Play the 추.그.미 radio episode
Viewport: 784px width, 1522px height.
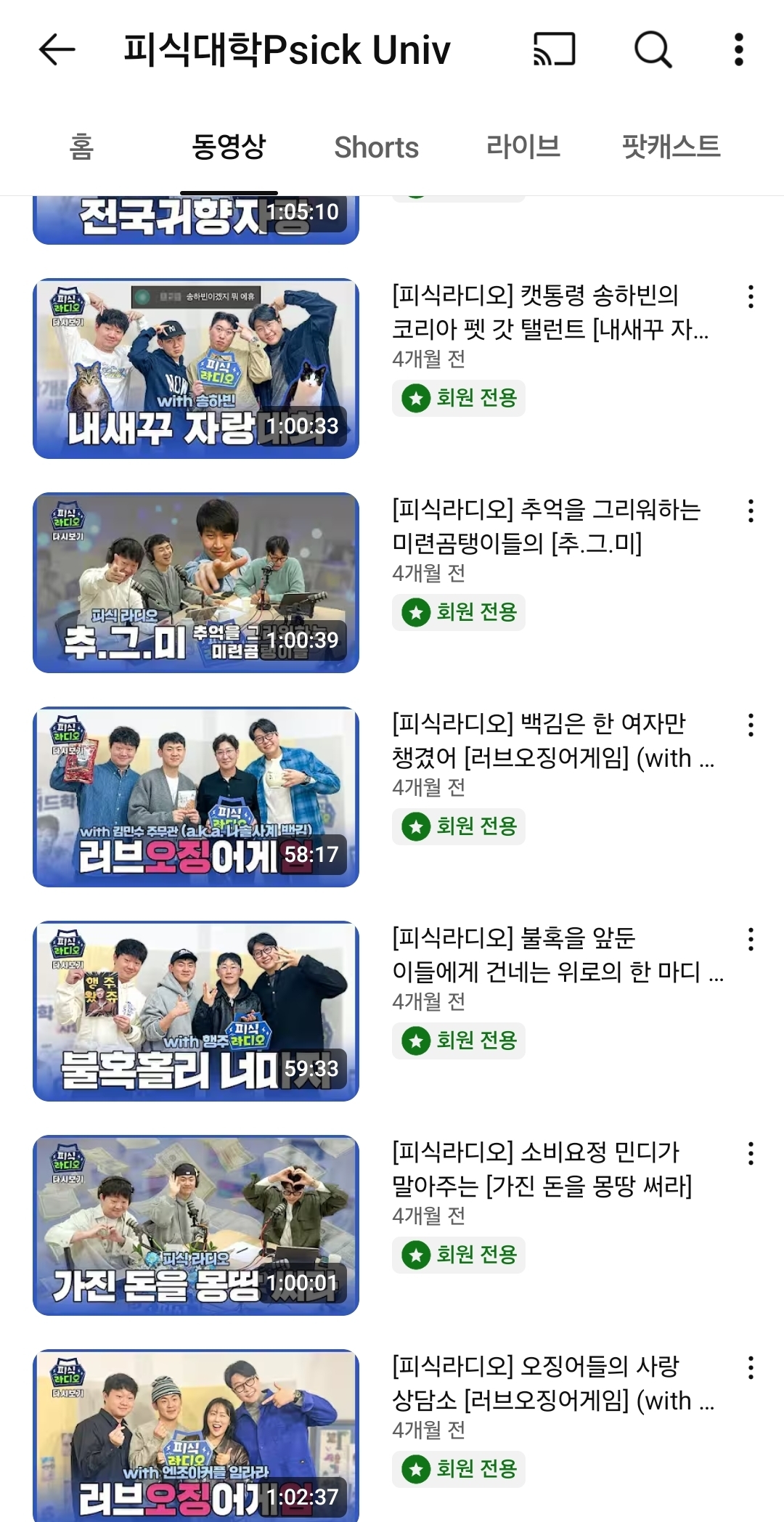coord(196,582)
